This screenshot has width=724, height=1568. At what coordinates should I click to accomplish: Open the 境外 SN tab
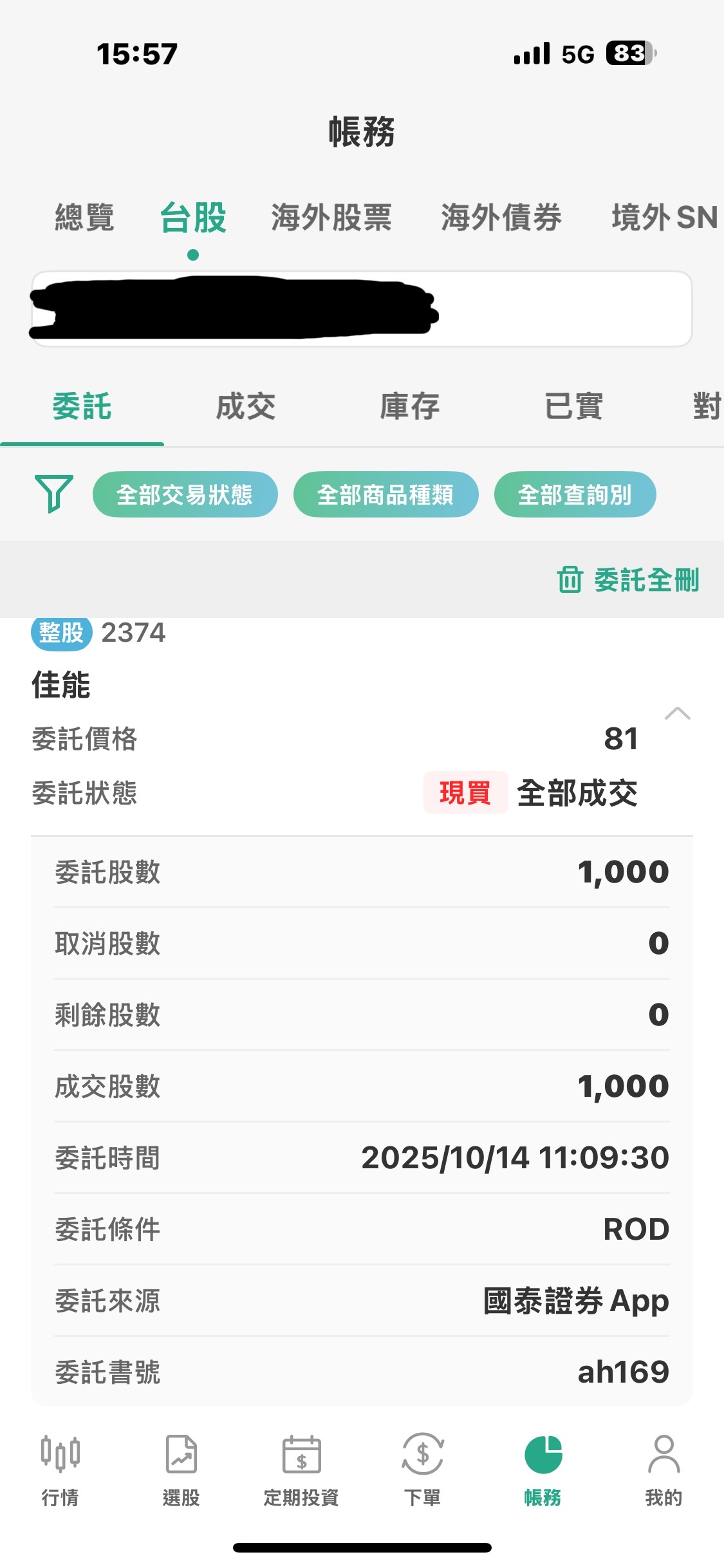coord(664,218)
